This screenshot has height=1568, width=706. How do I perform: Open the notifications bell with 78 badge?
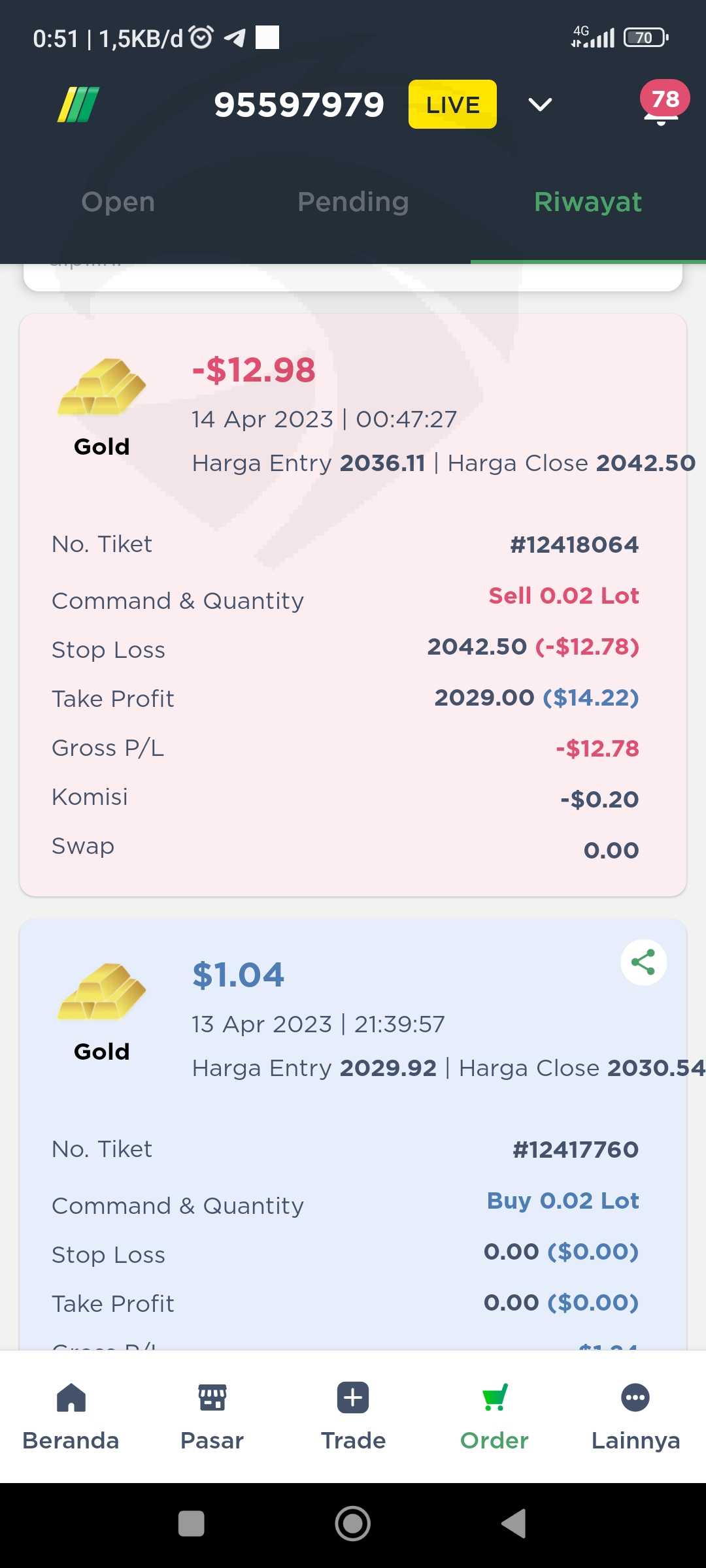click(663, 104)
